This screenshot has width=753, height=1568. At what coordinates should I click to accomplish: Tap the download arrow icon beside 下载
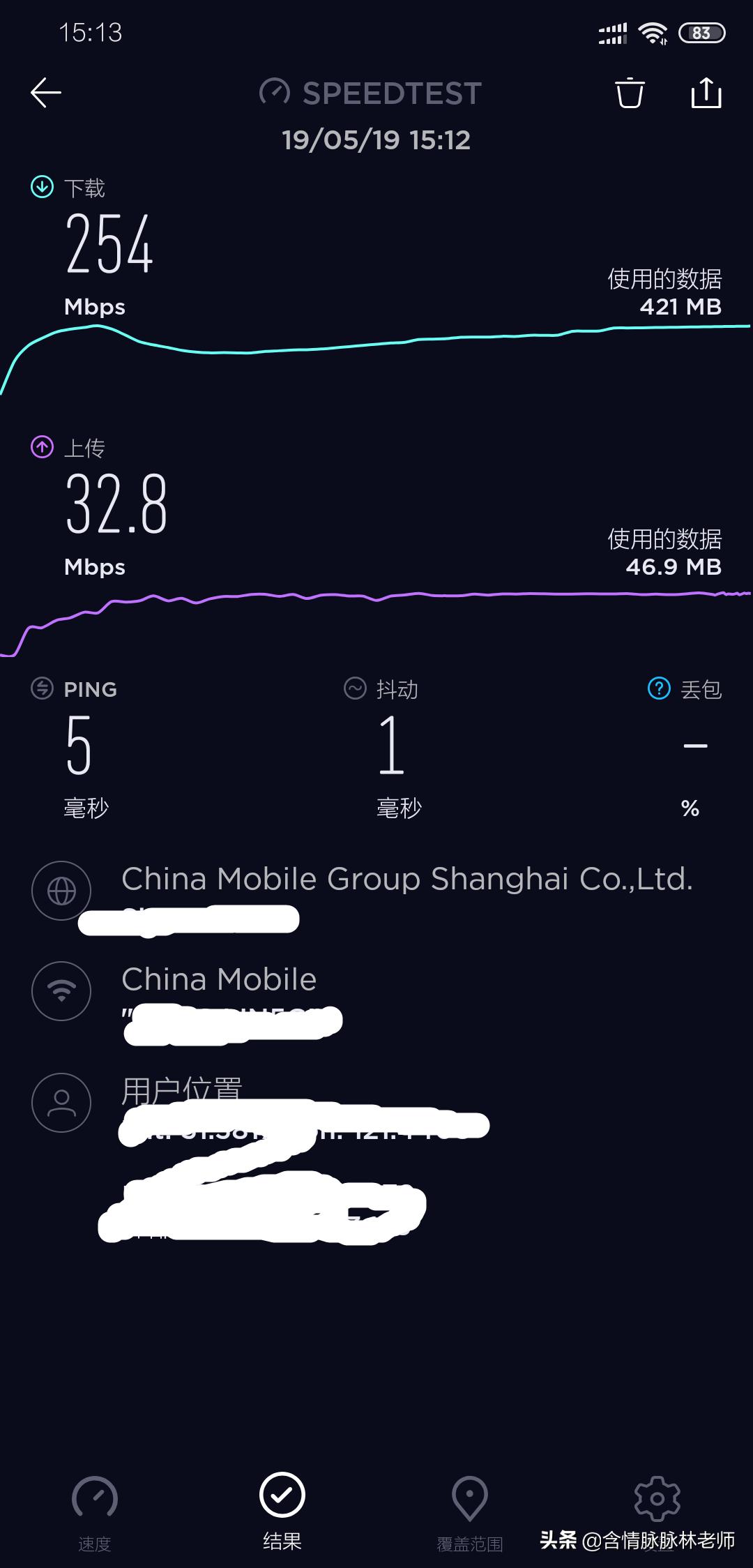[x=40, y=187]
